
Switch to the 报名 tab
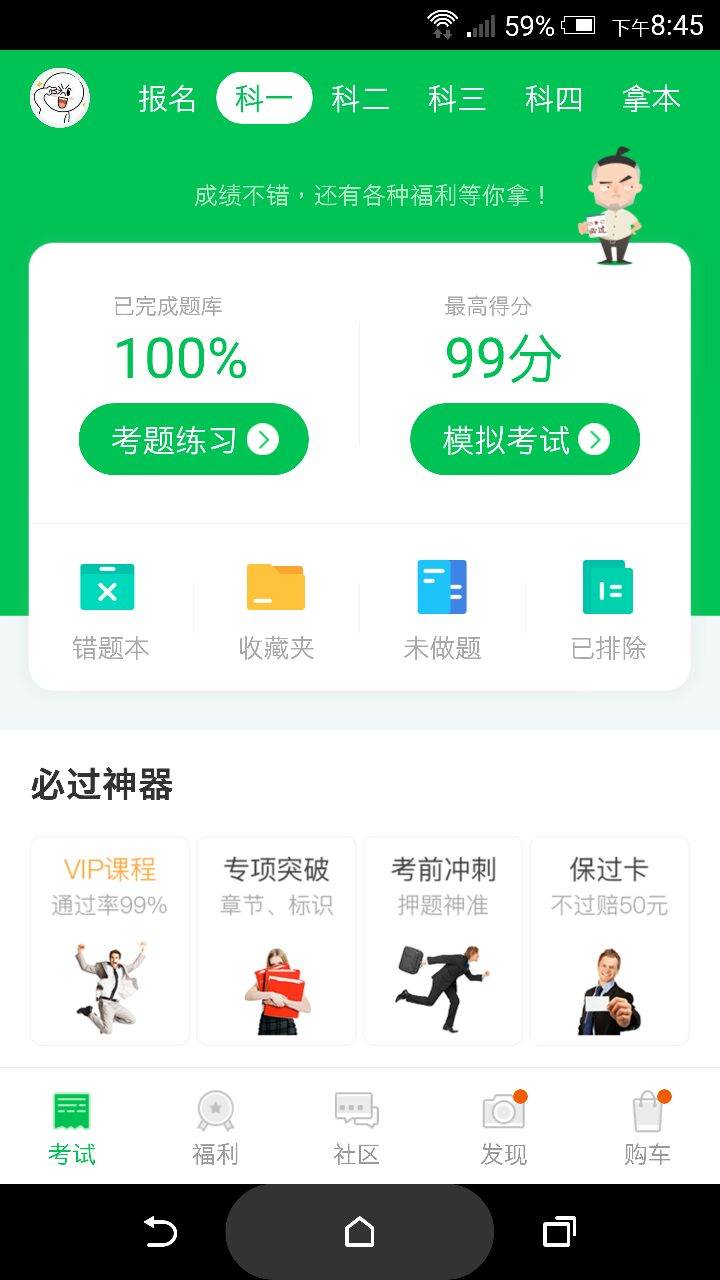[x=167, y=98]
